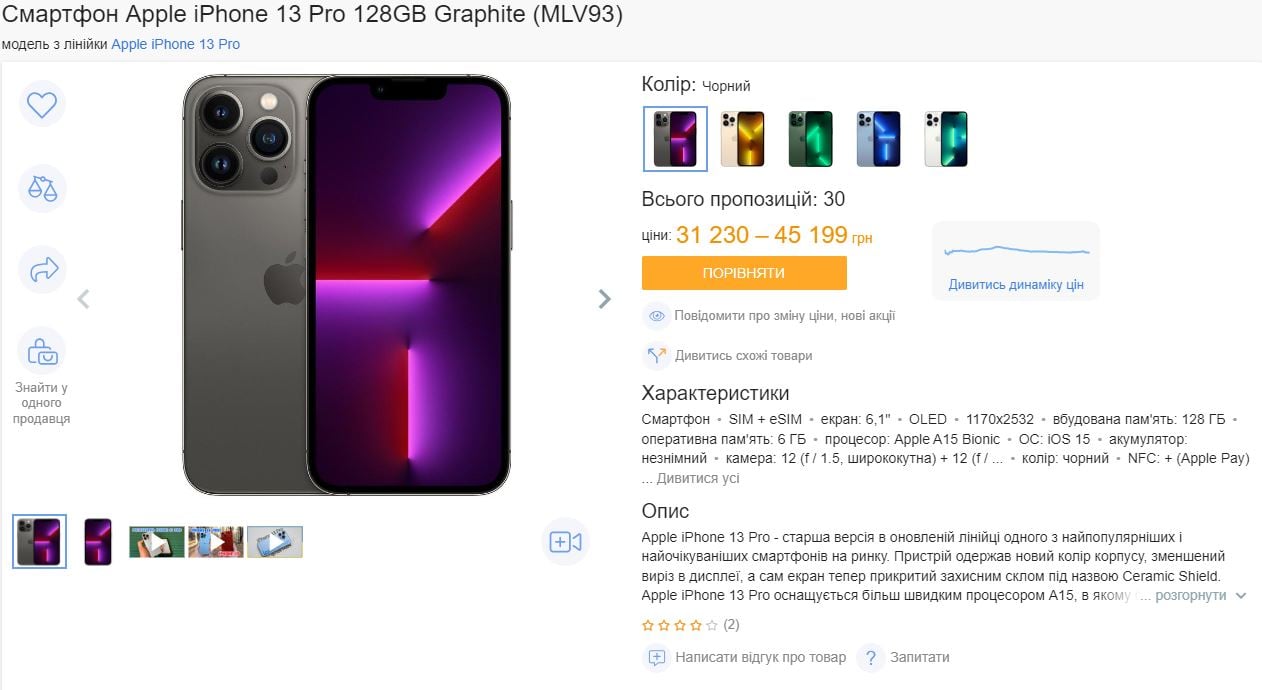Select the green color variant
The image size is (1262, 690).
[810, 139]
